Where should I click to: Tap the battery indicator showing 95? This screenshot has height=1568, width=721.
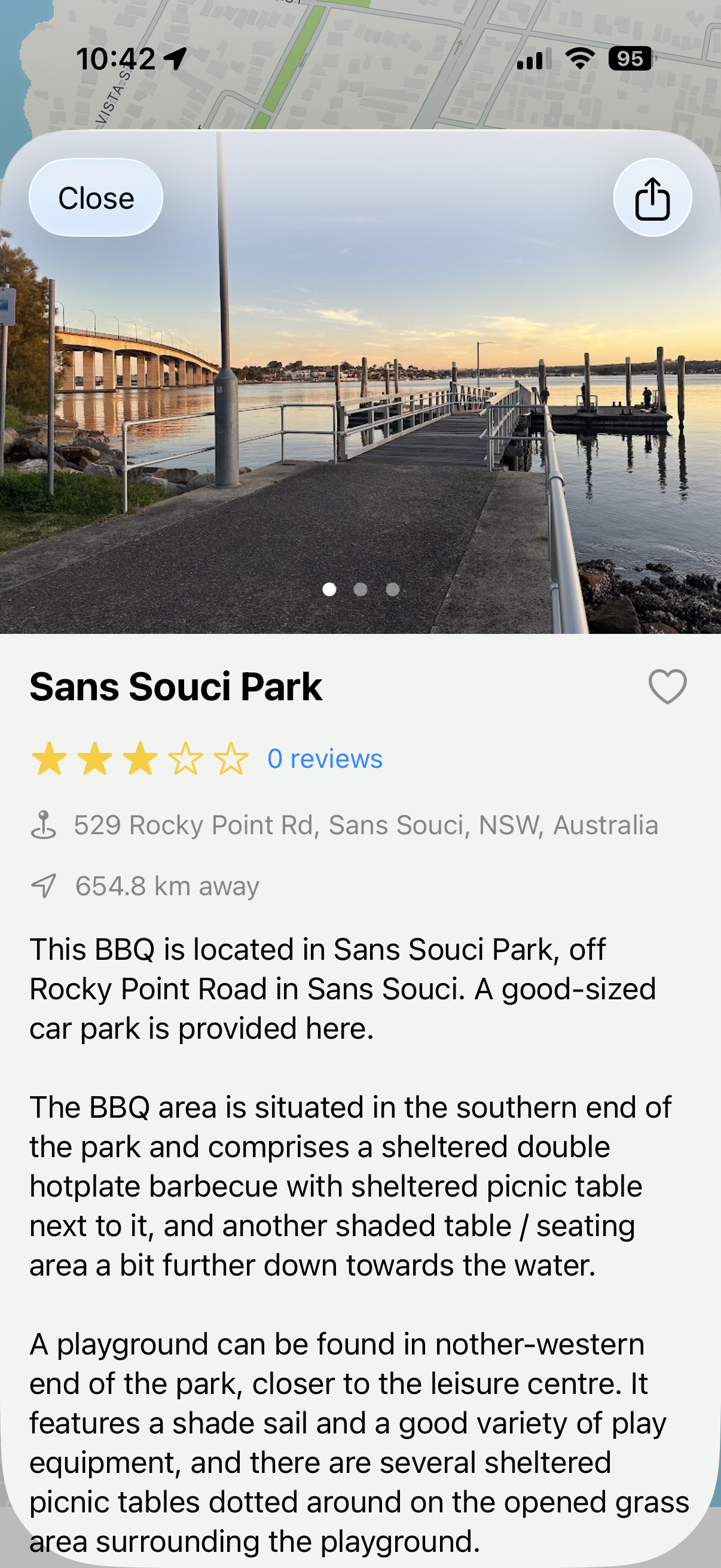(x=630, y=59)
